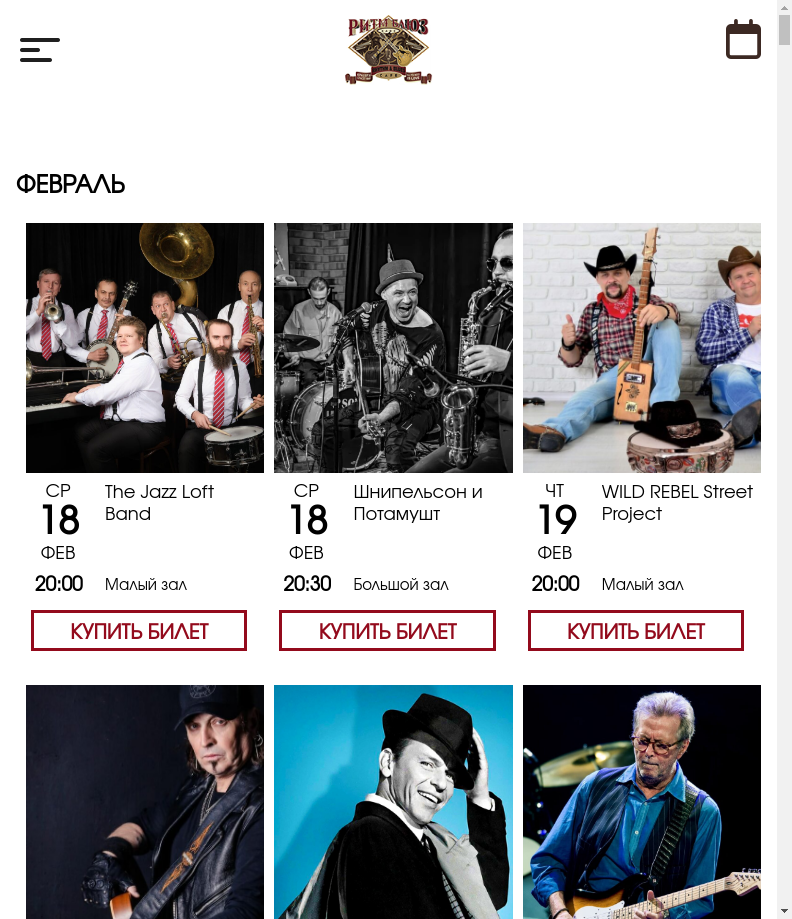Buy ticket for The Jazz Loft Band

(x=139, y=631)
